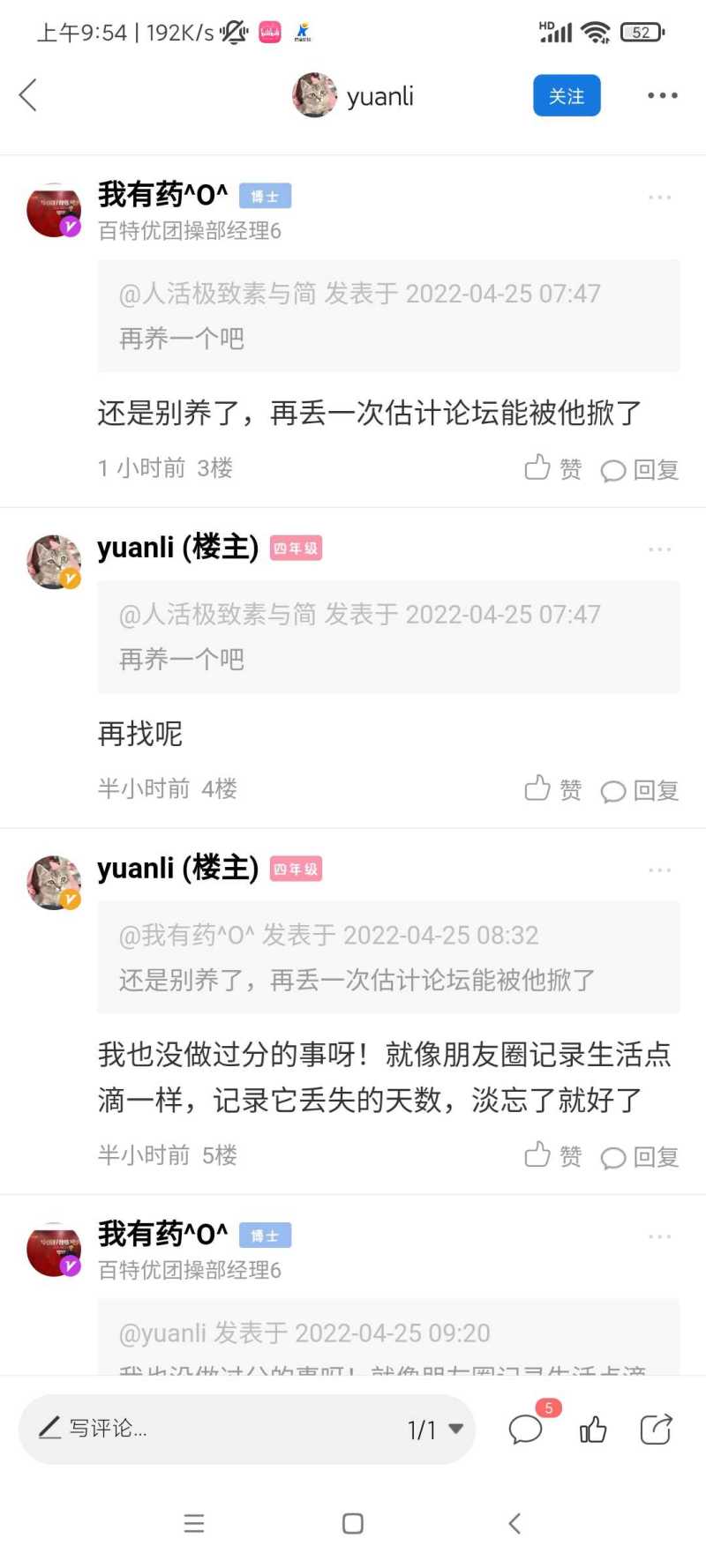Go back using the top-left arrow

coord(28,95)
